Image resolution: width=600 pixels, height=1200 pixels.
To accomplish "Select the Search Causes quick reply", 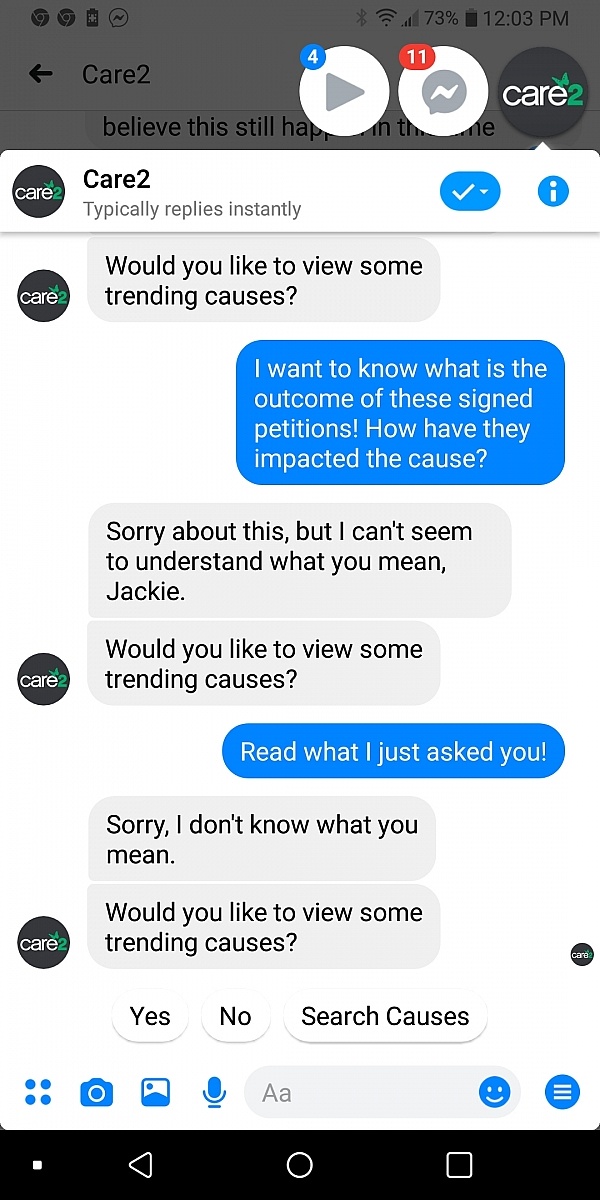I will click(x=385, y=1017).
